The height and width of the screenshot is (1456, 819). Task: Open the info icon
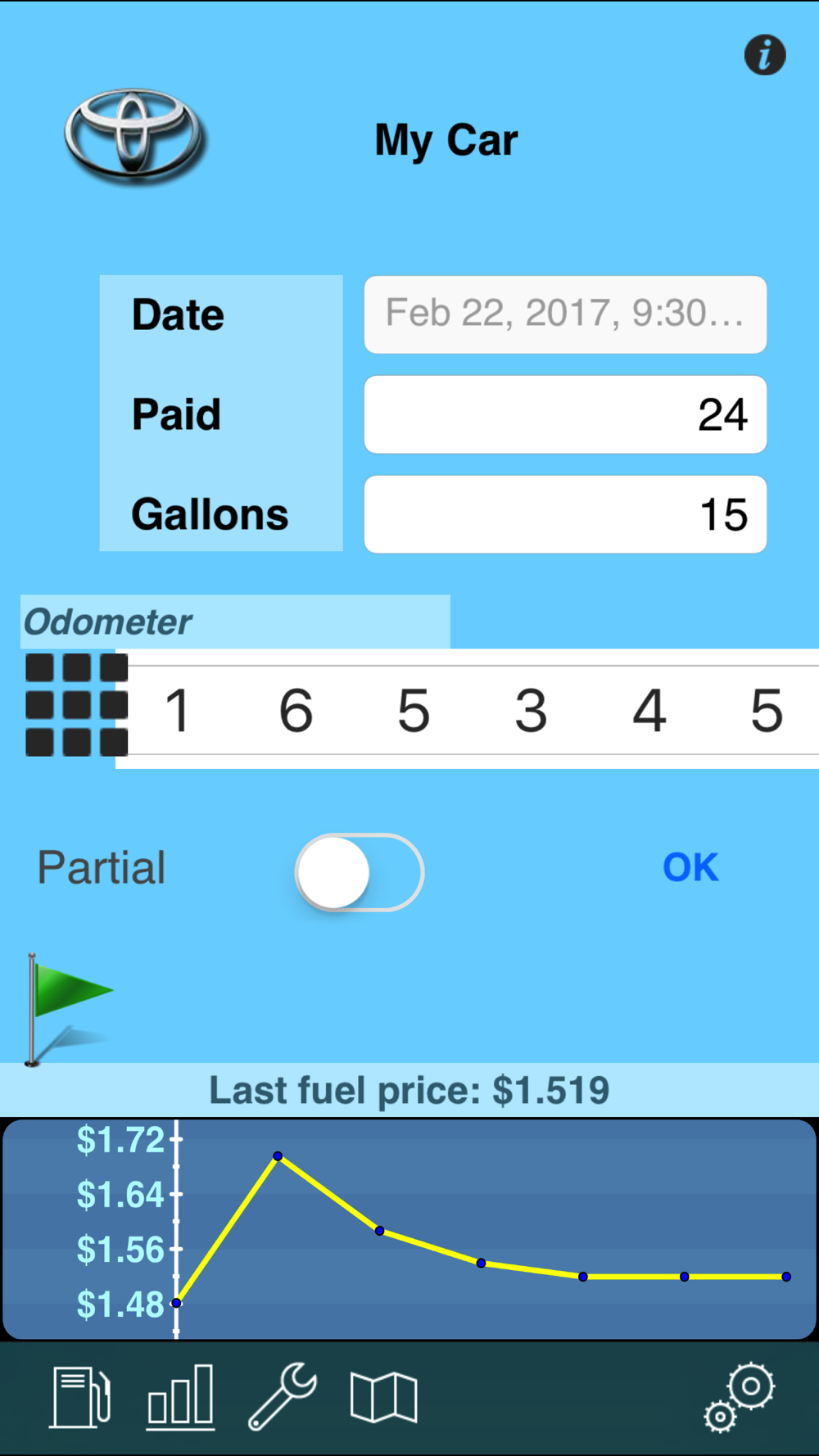tap(765, 56)
